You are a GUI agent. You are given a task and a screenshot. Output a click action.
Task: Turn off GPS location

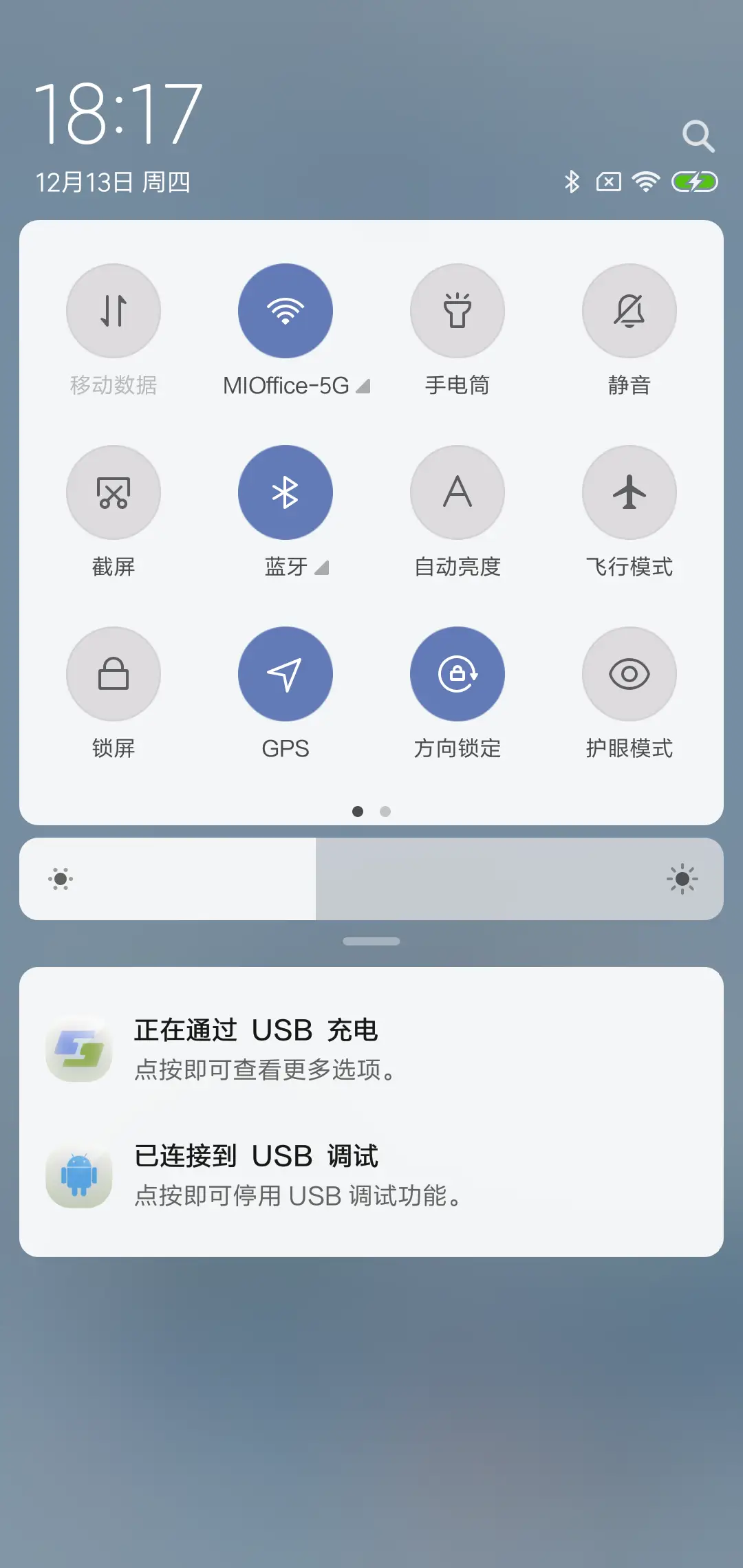[x=286, y=674]
